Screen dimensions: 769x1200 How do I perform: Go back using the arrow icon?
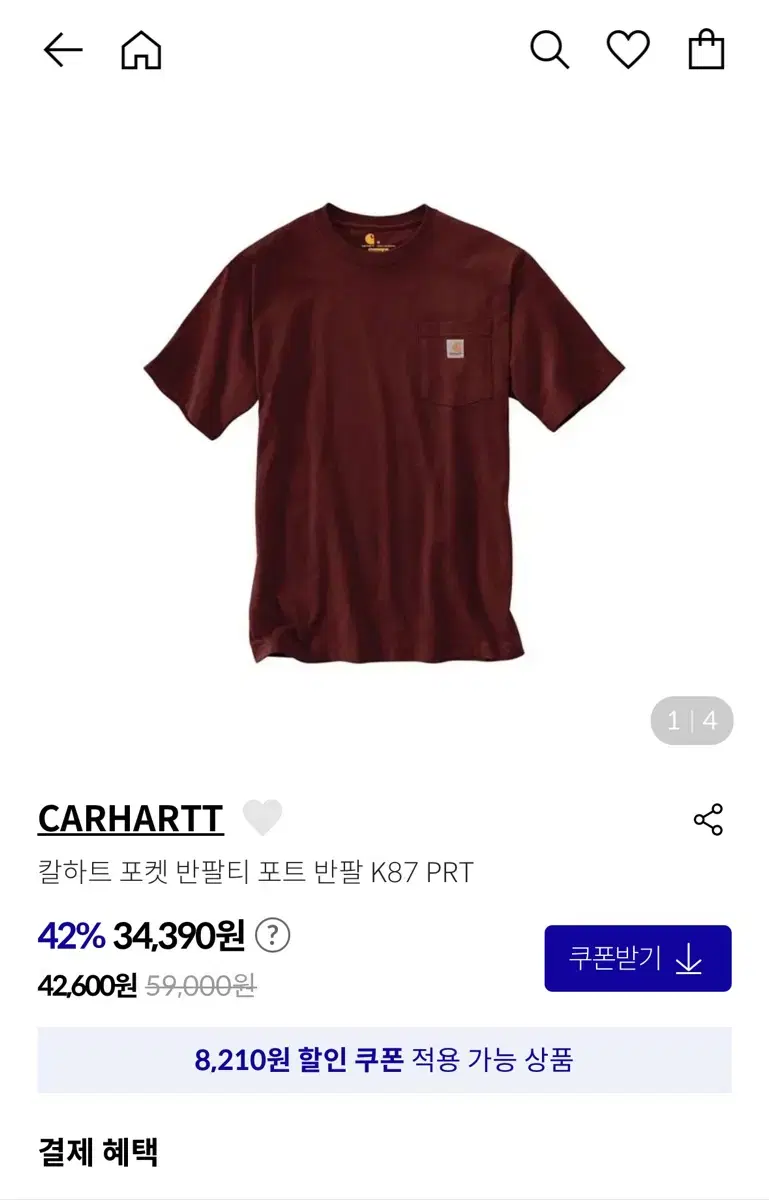tap(62, 50)
